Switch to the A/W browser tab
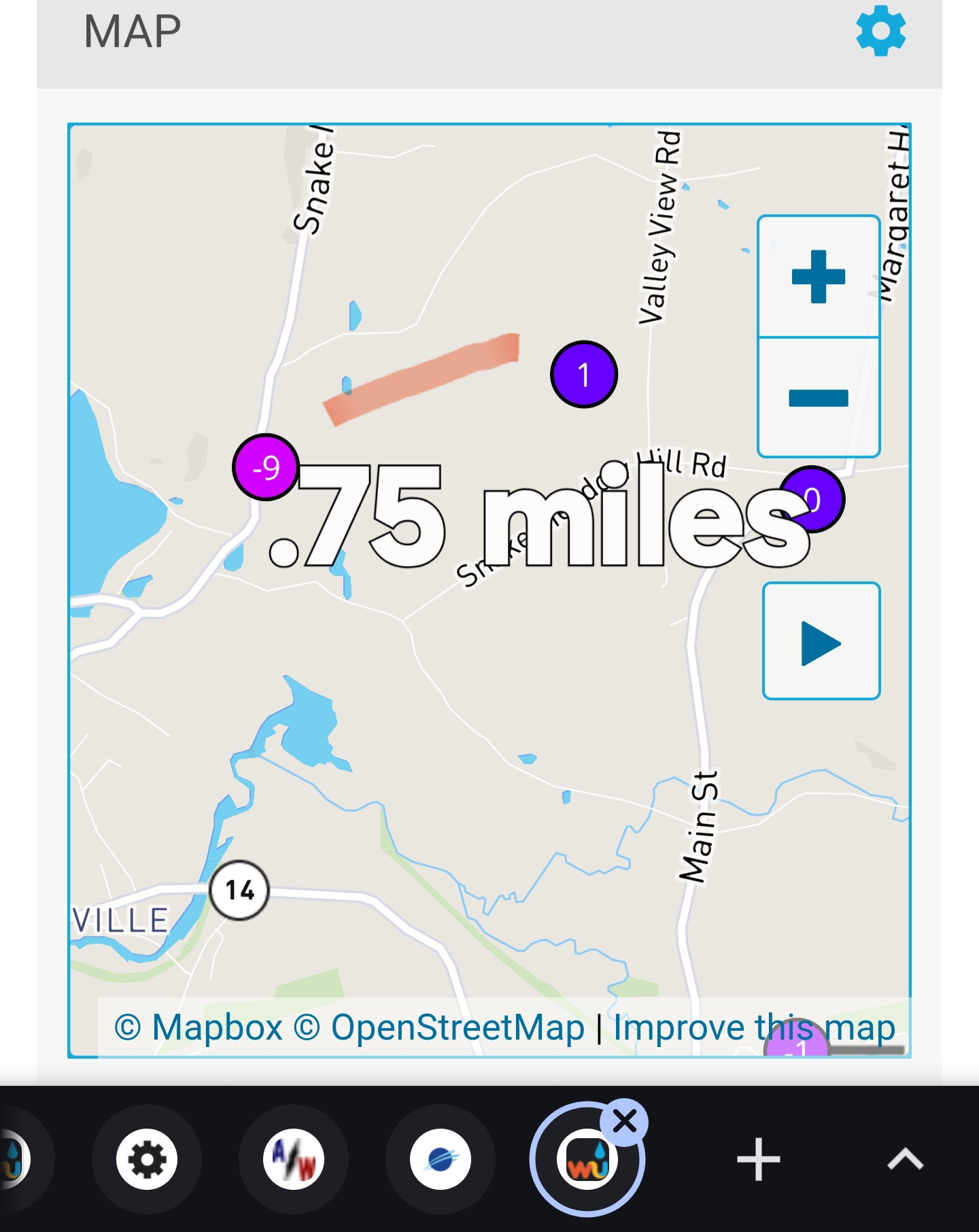The height and width of the screenshot is (1232, 979). pos(294,1159)
